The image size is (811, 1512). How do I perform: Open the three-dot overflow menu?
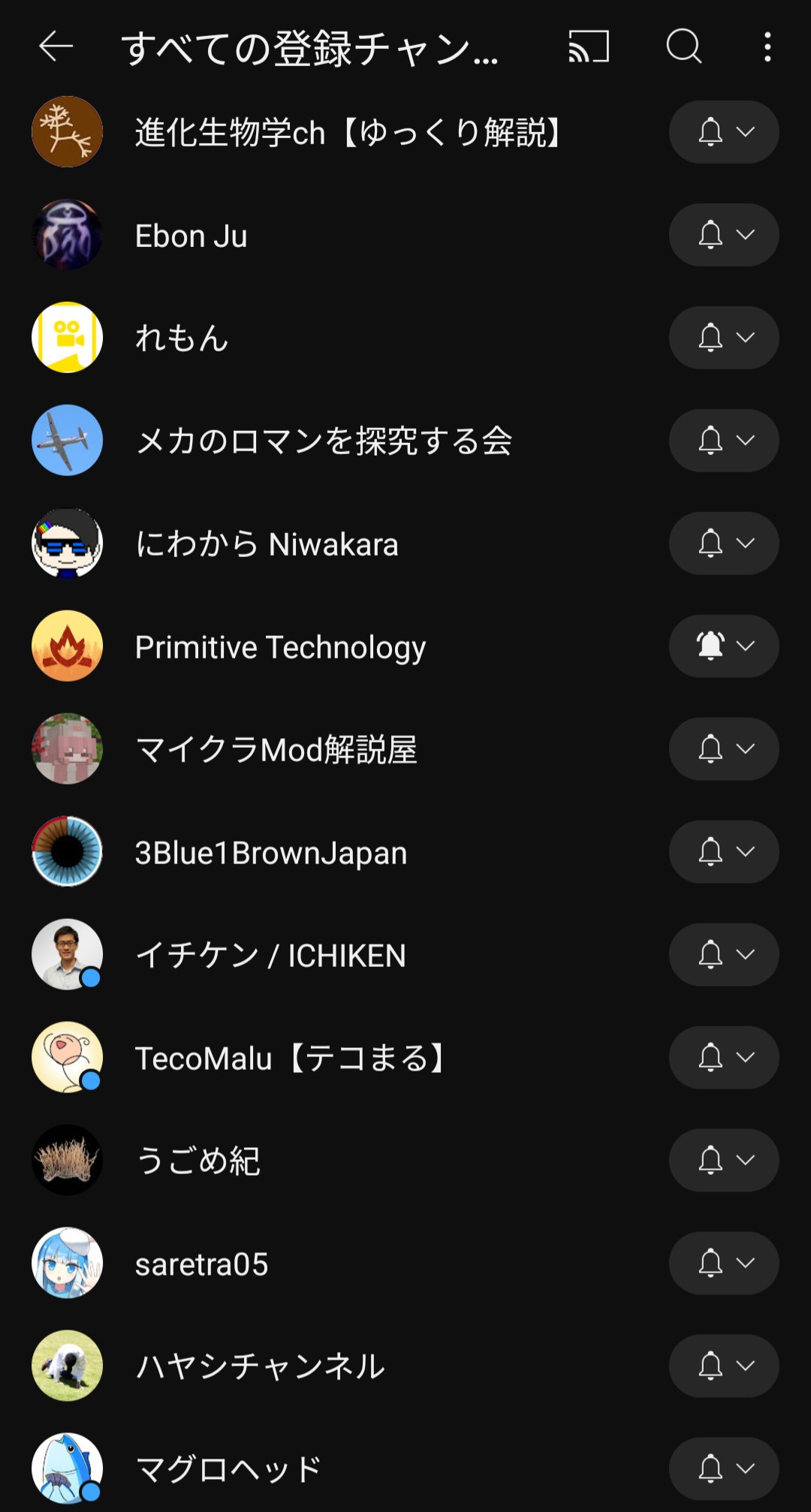[767, 47]
